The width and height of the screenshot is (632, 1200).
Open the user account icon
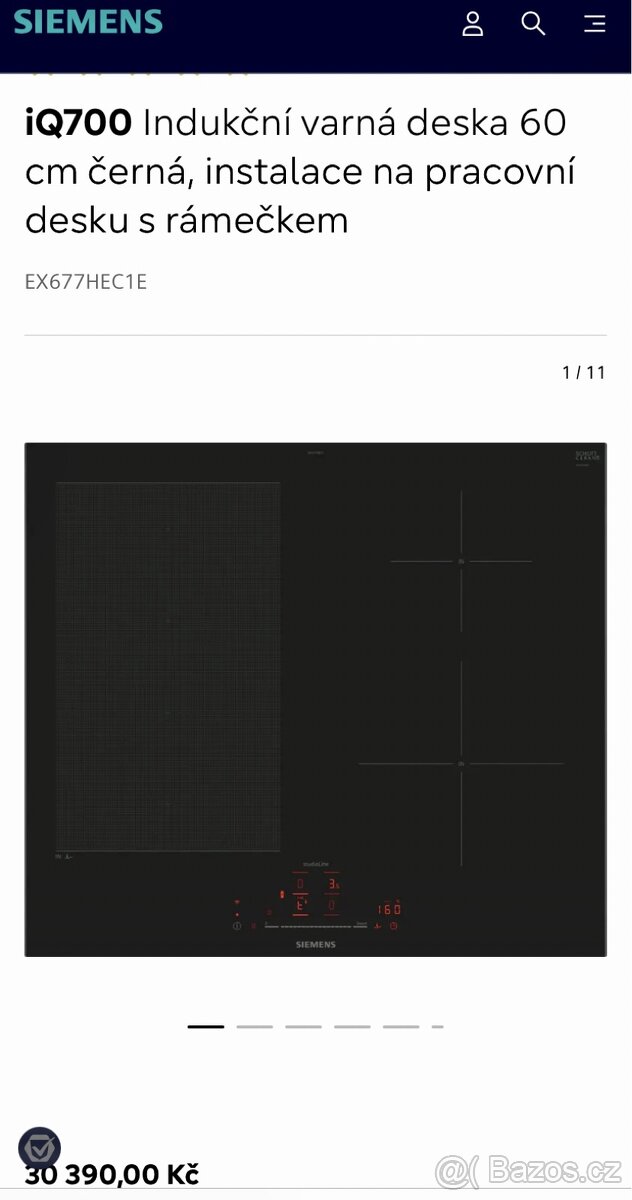(473, 24)
